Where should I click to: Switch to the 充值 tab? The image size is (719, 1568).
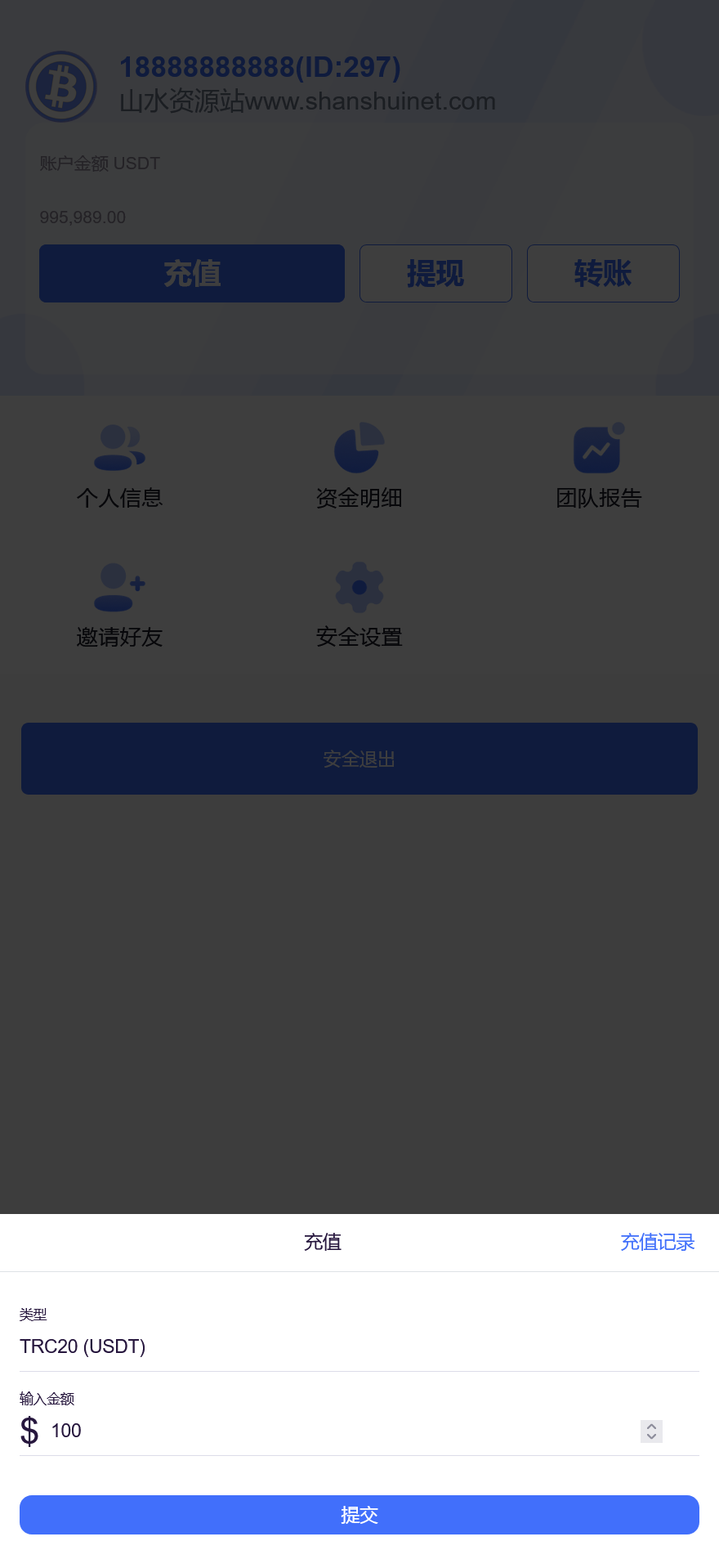pyautogui.click(x=323, y=1242)
